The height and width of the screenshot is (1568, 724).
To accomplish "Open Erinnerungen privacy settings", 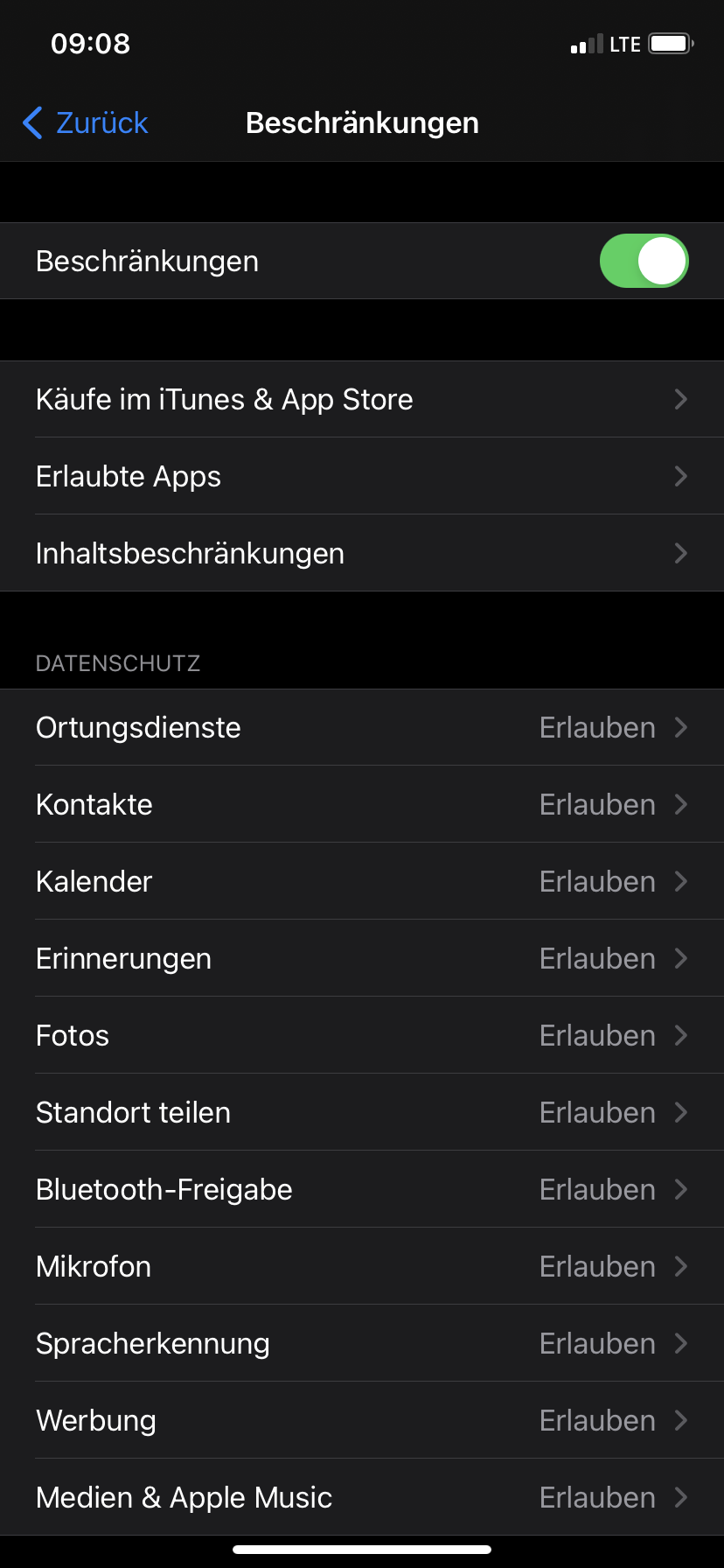I will click(x=361, y=959).
